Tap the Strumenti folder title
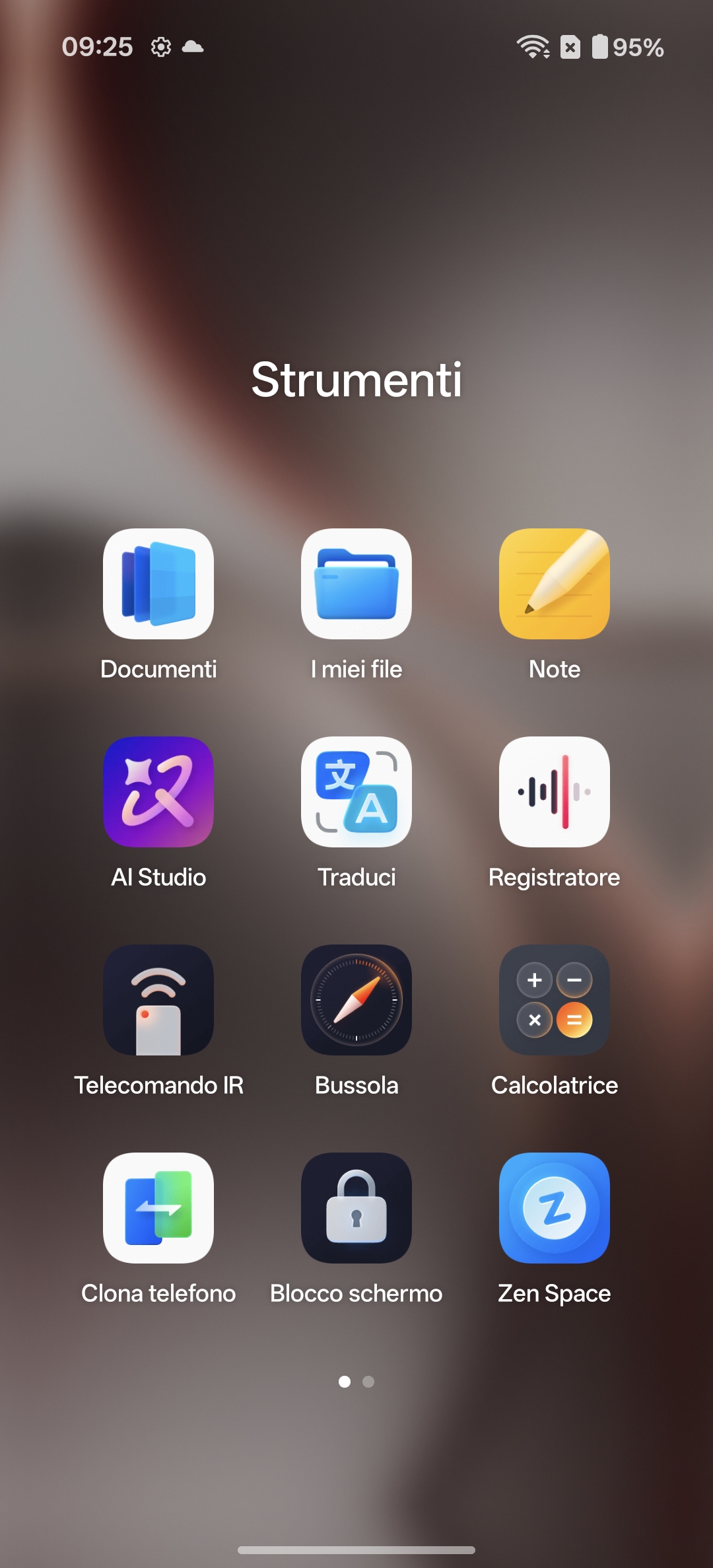Image resolution: width=713 pixels, height=1568 pixels. tap(356, 380)
